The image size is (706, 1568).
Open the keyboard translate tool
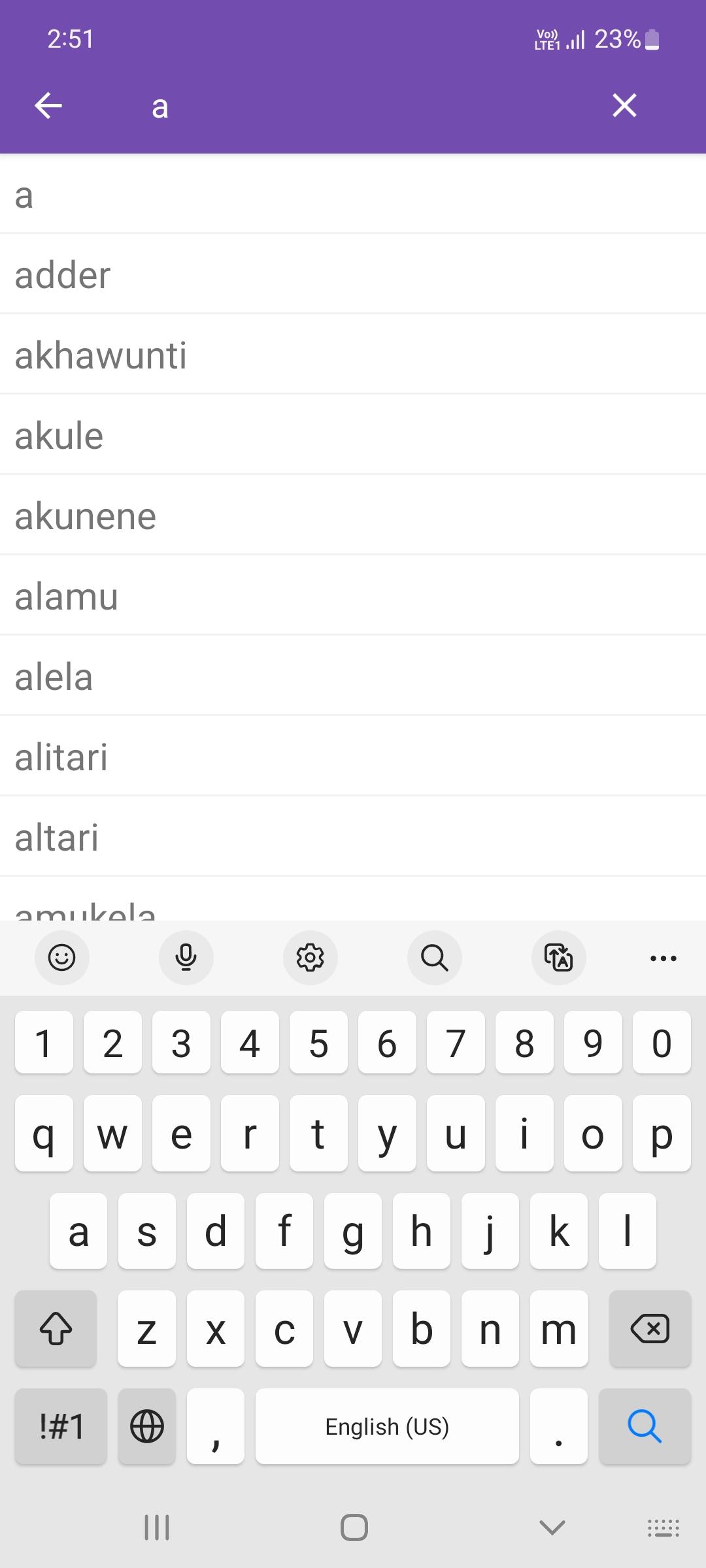pyautogui.click(x=559, y=958)
